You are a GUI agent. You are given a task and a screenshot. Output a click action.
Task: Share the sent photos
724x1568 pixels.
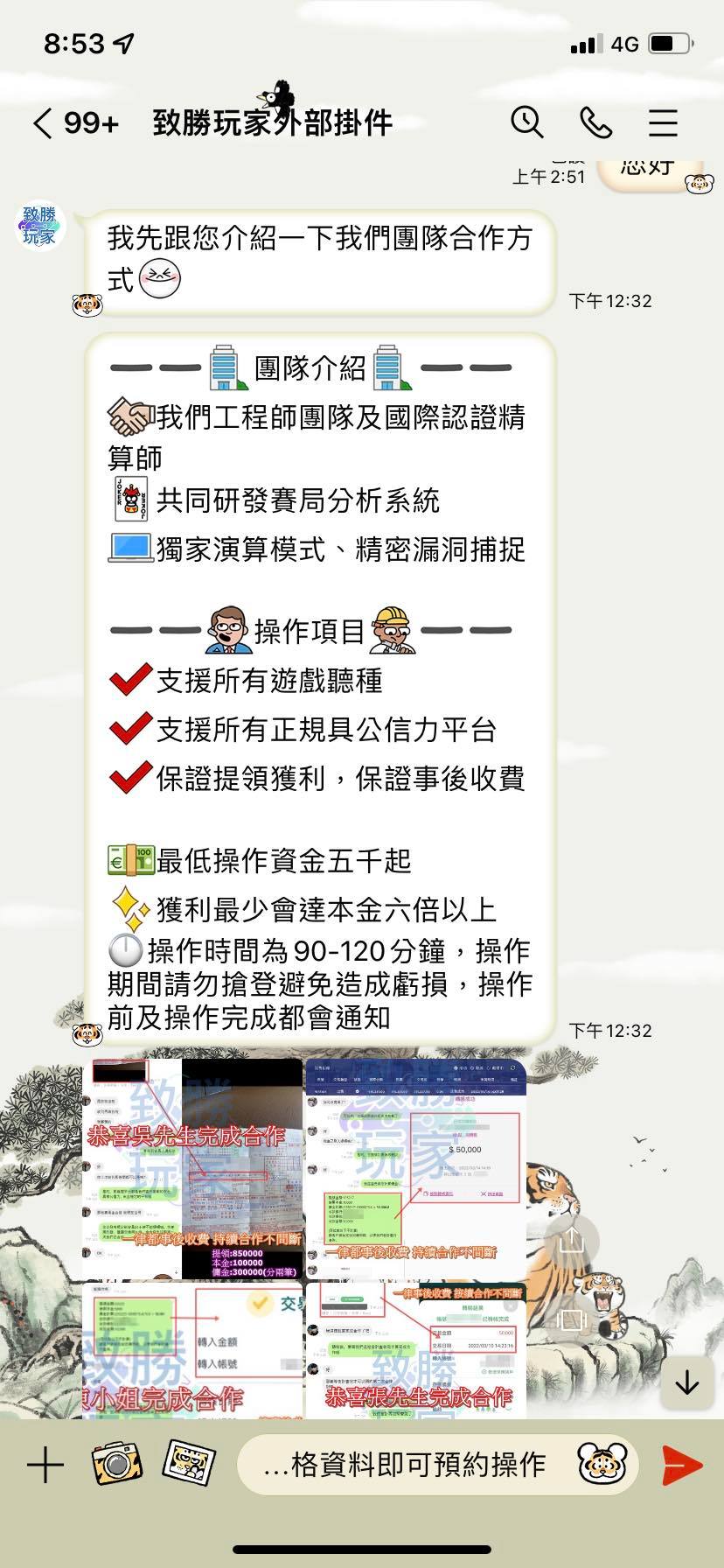pyautogui.click(x=571, y=1241)
